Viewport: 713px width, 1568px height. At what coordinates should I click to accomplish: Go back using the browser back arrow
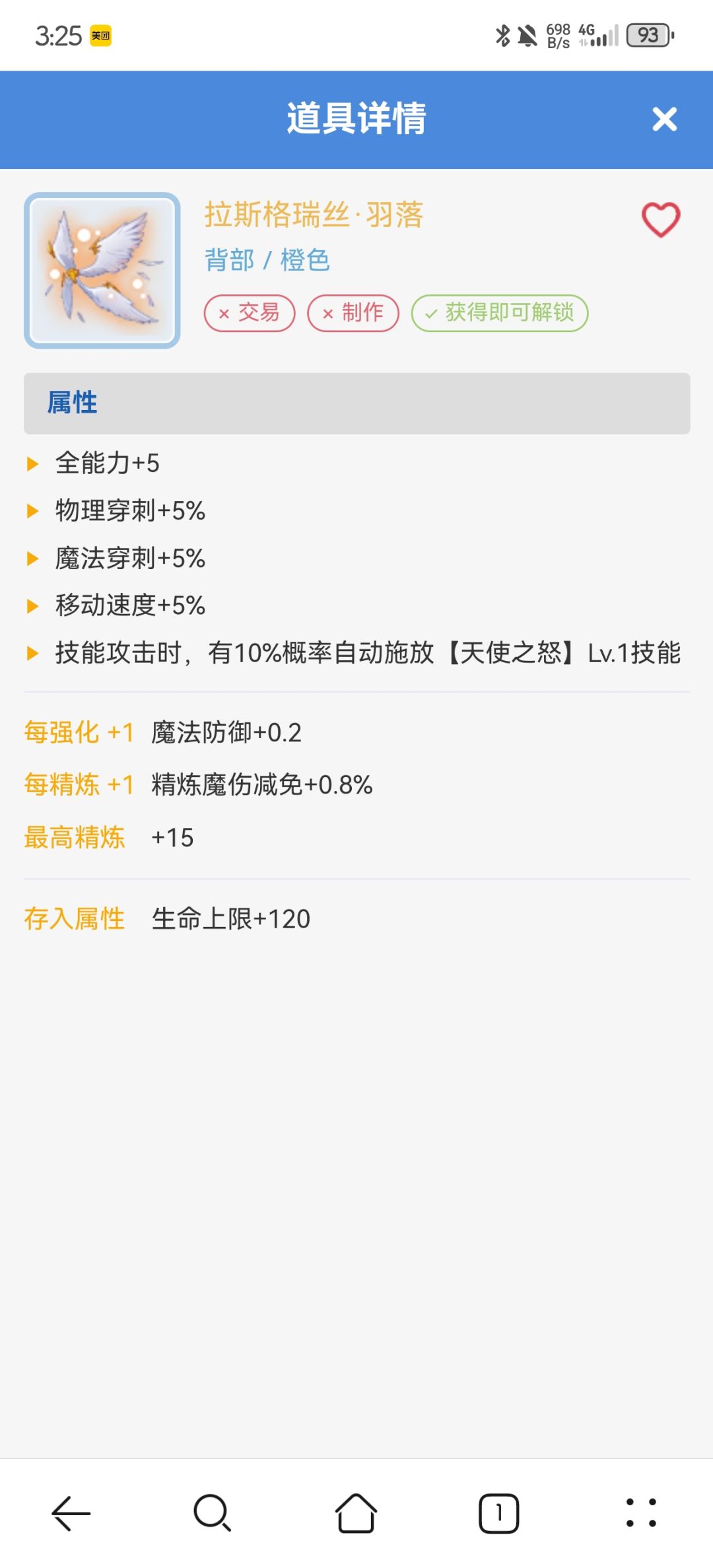(x=71, y=1513)
